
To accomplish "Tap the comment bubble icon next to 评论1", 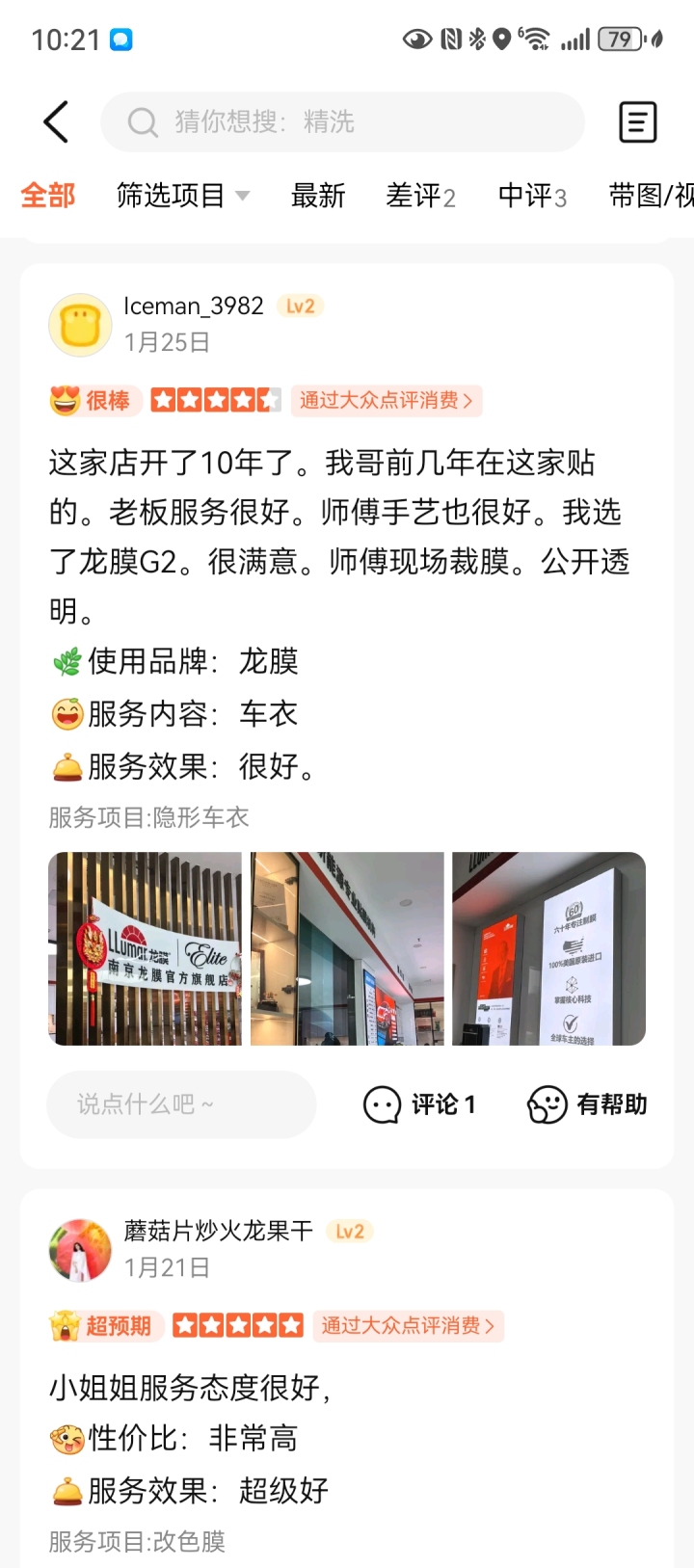I will pos(383,1105).
